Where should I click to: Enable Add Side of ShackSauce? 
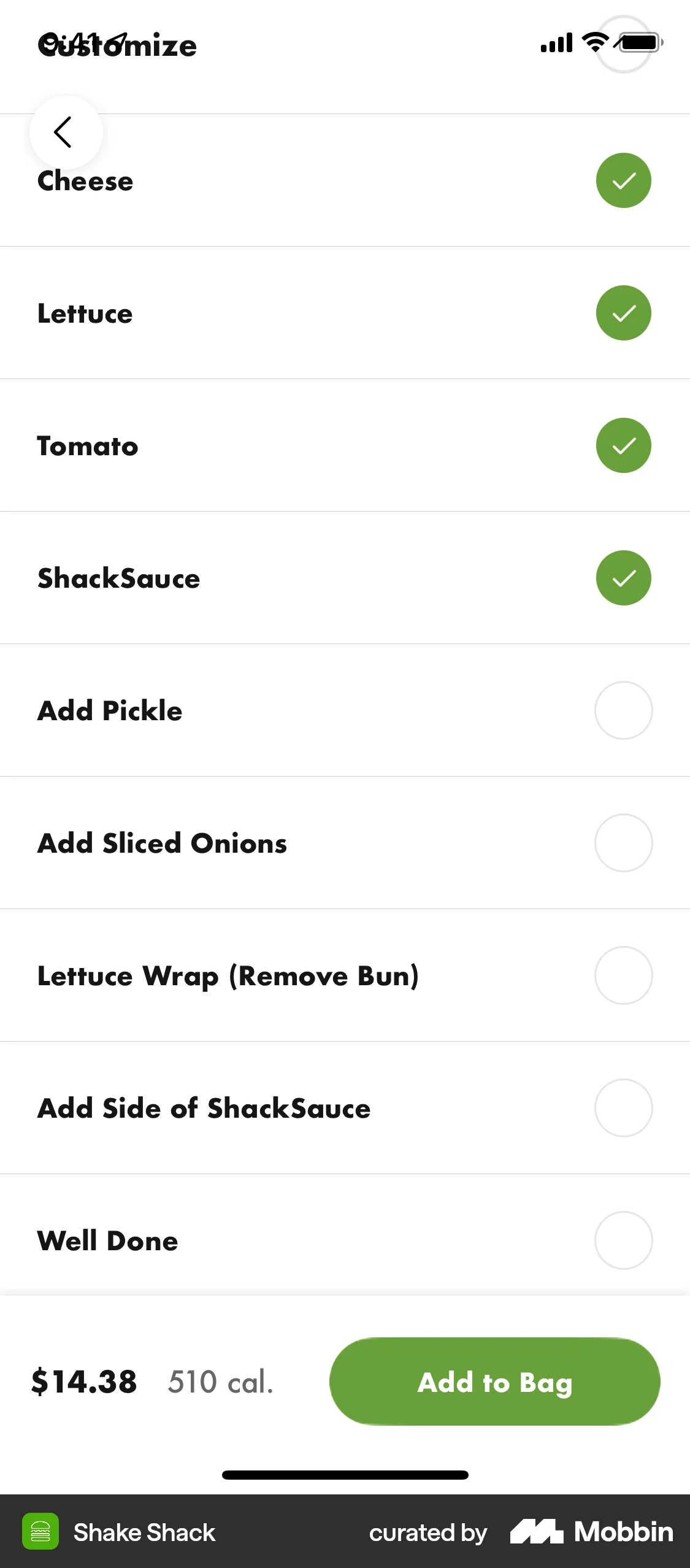tap(623, 1108)
